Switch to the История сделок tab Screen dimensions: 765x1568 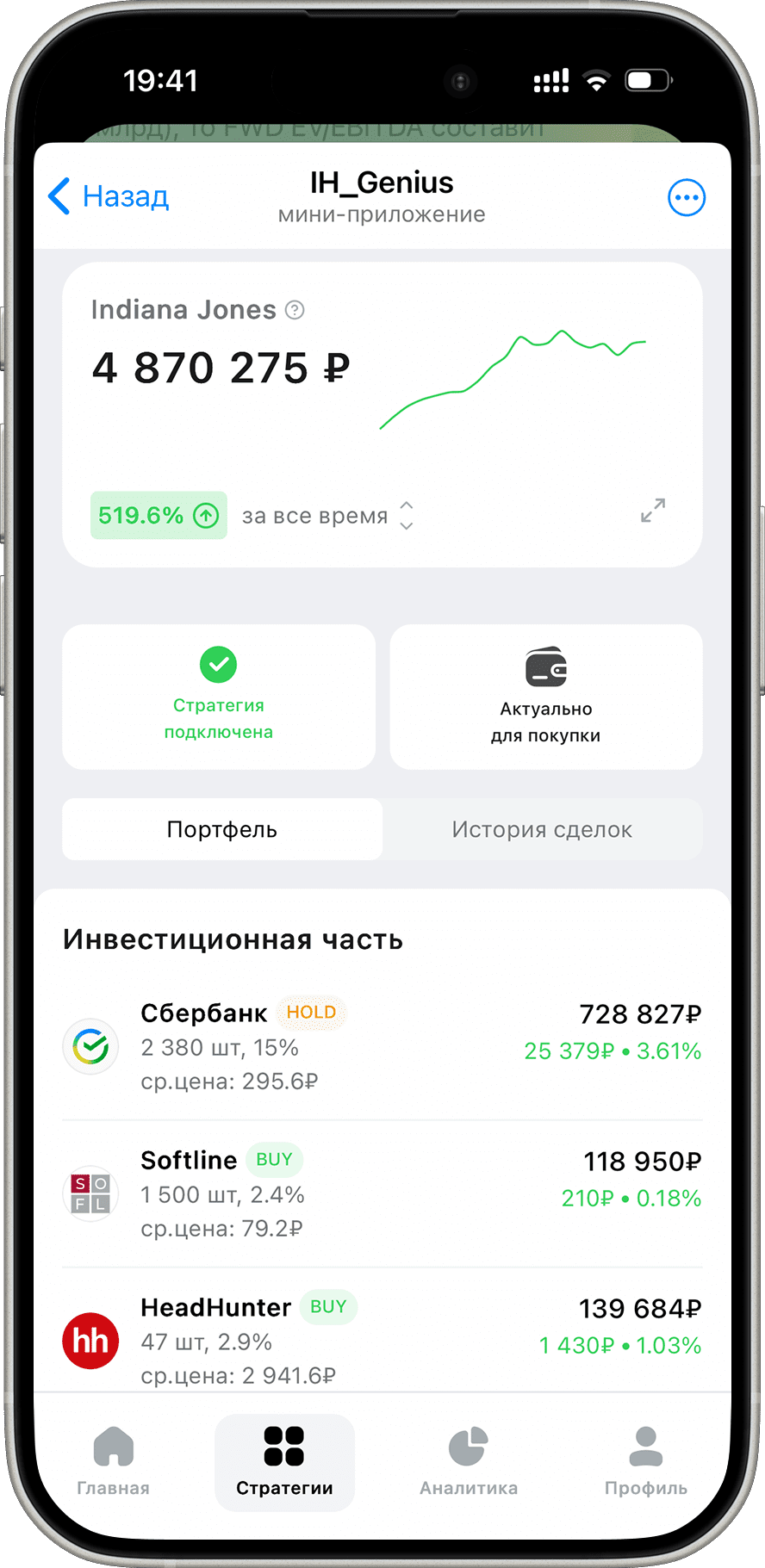pos(542,829)
